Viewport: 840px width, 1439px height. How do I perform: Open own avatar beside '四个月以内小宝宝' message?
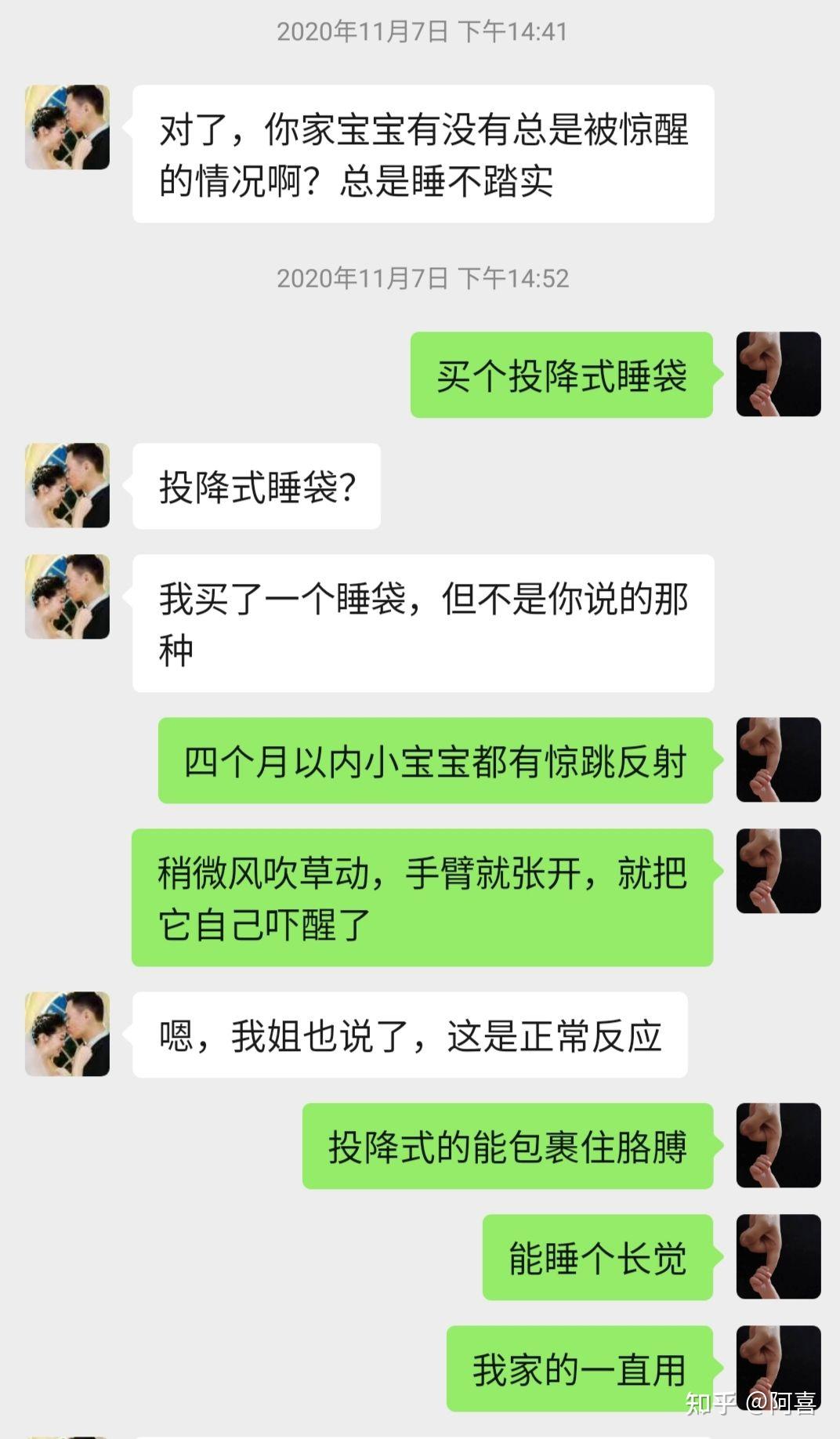[778, 759]
